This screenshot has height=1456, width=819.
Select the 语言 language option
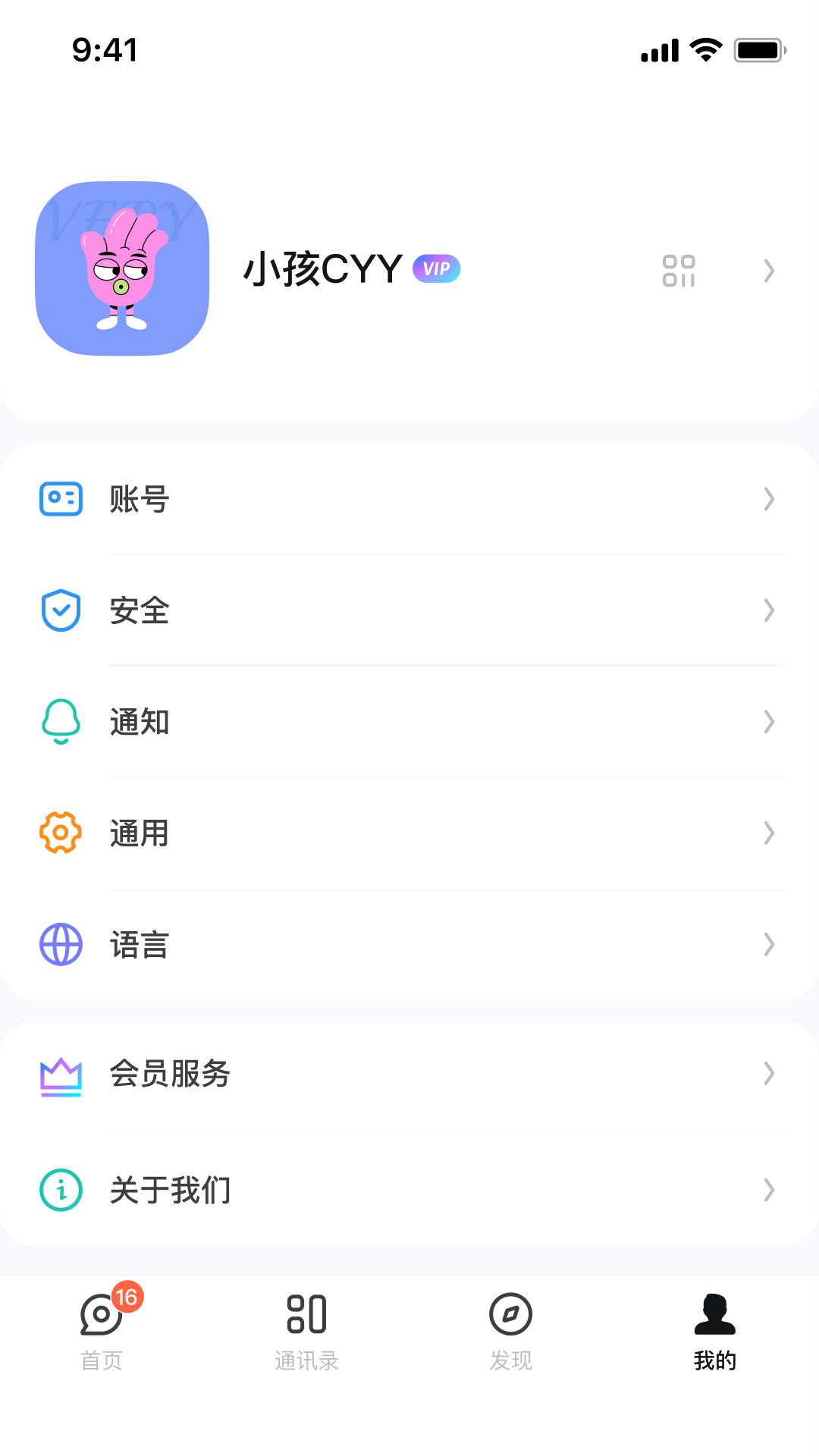coord(409,945)
